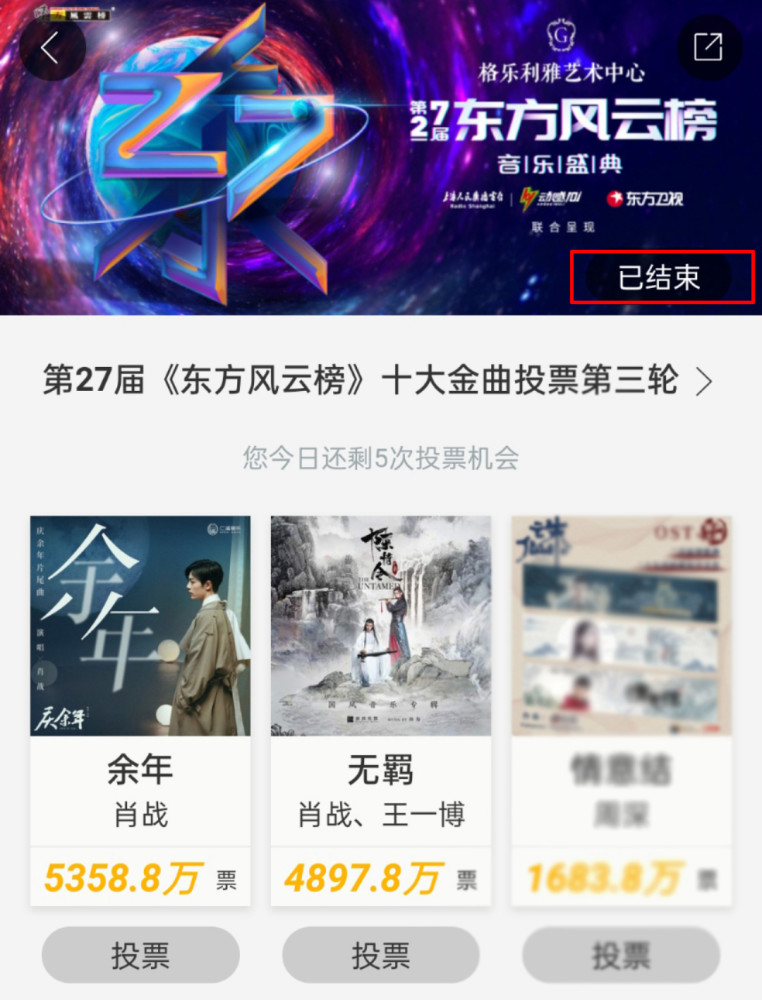
Task: Open the 十大金曲投票第三轮 voting page
Action: pos(378,381)
